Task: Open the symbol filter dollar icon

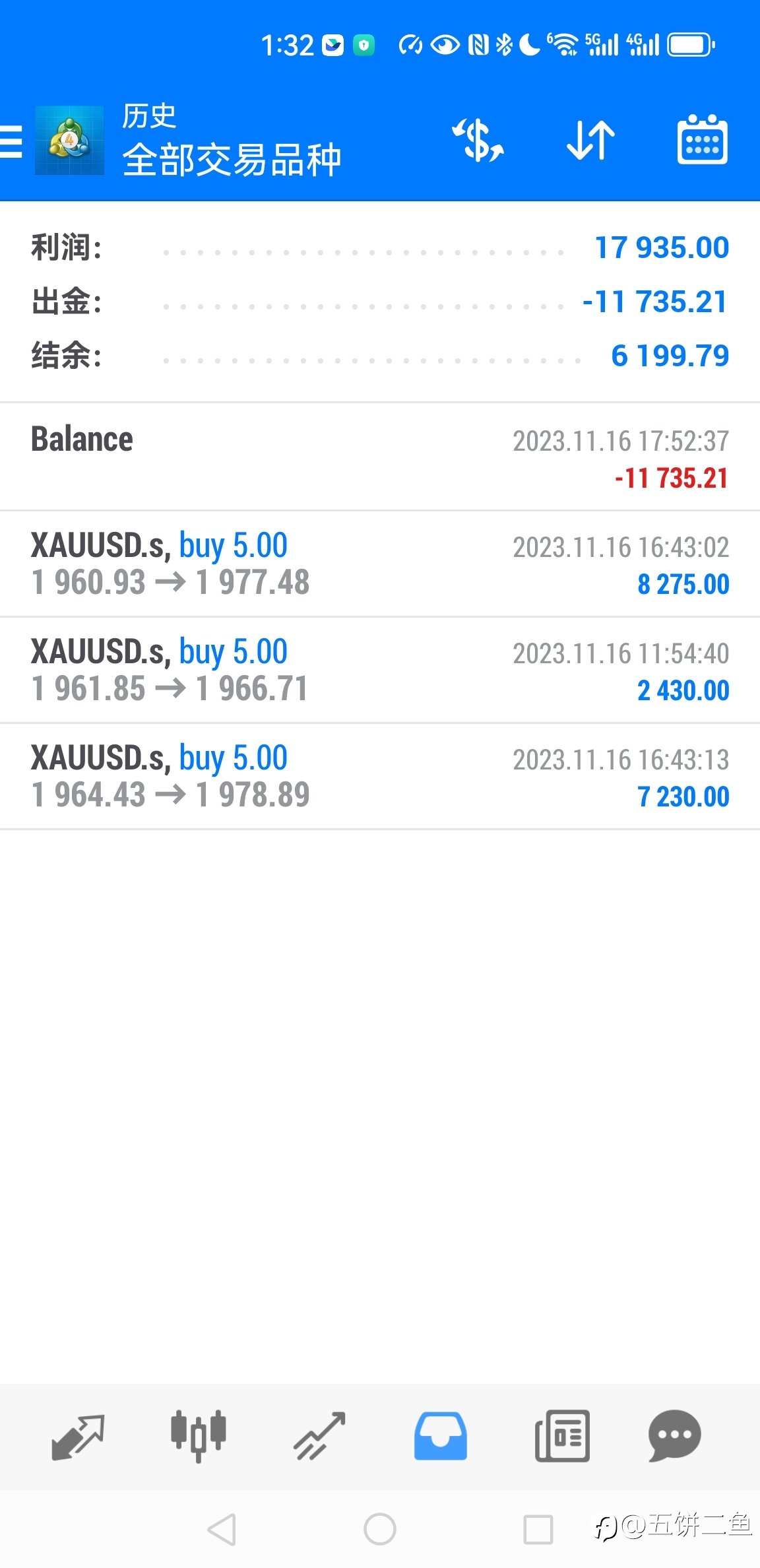Action: pyautogui.click(x=478, y=140)
